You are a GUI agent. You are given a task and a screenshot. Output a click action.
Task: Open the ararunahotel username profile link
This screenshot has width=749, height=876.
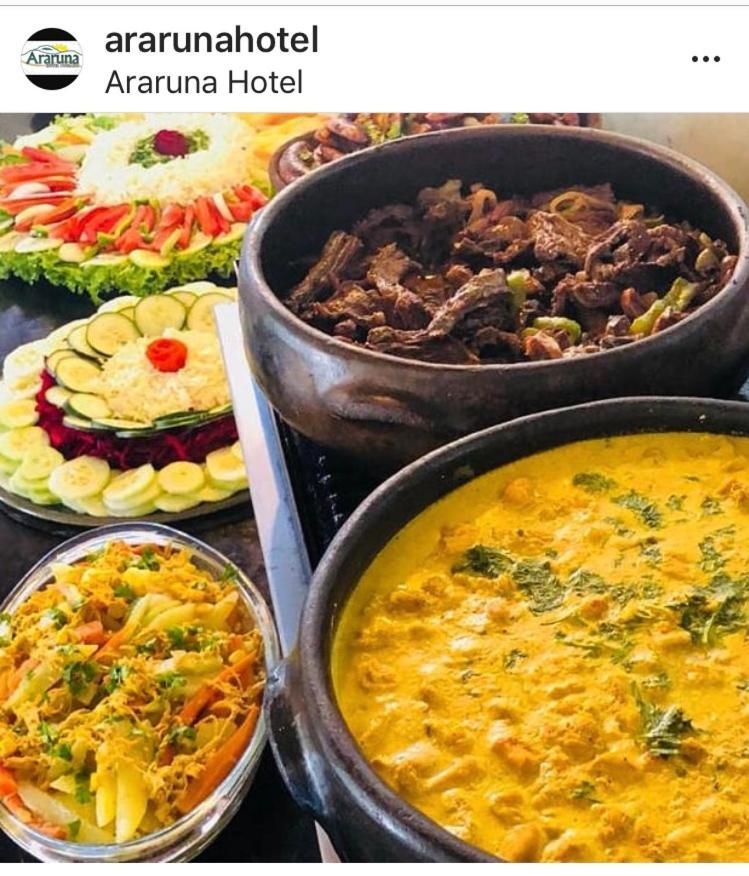(x=211, y=40)
